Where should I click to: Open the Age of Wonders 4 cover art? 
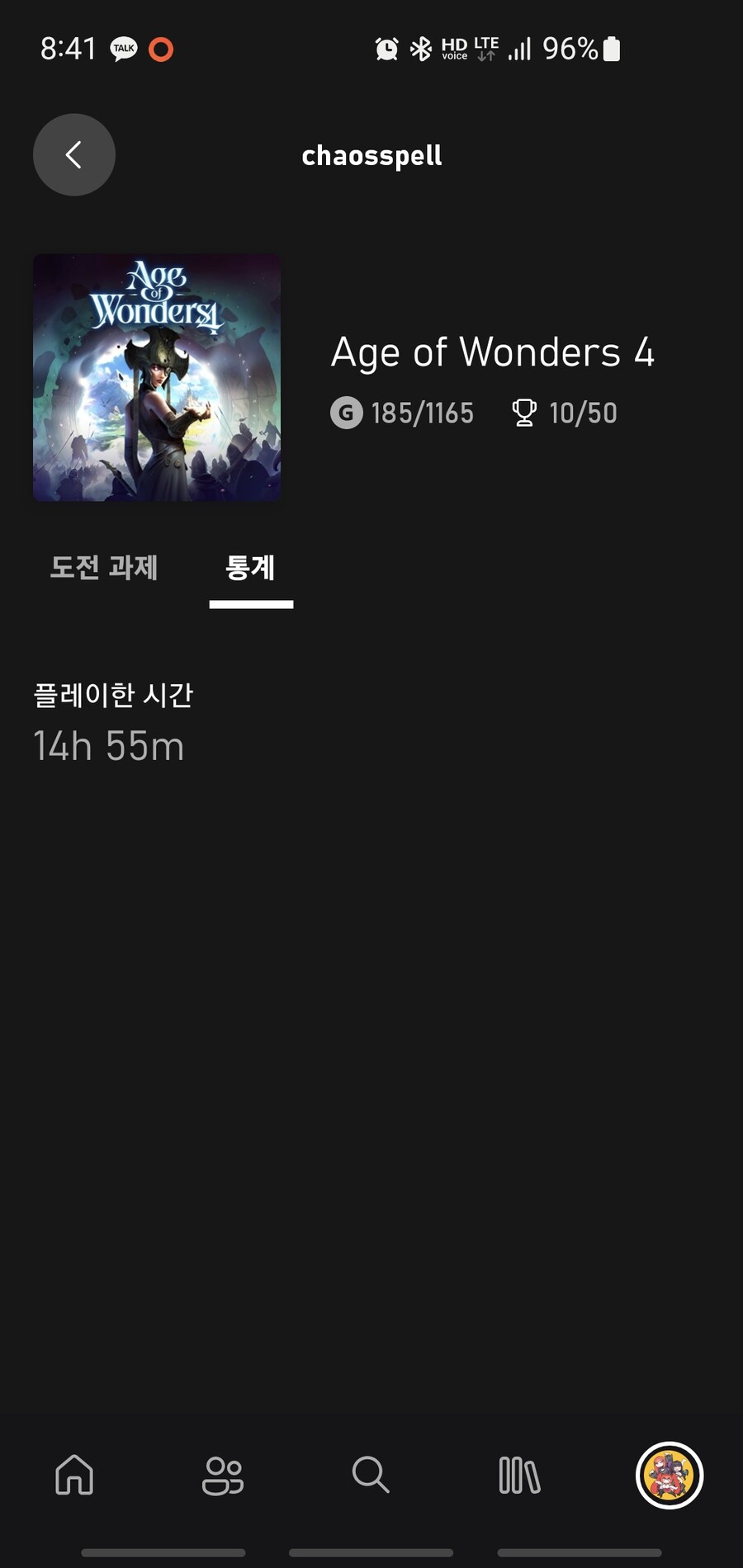157,377
